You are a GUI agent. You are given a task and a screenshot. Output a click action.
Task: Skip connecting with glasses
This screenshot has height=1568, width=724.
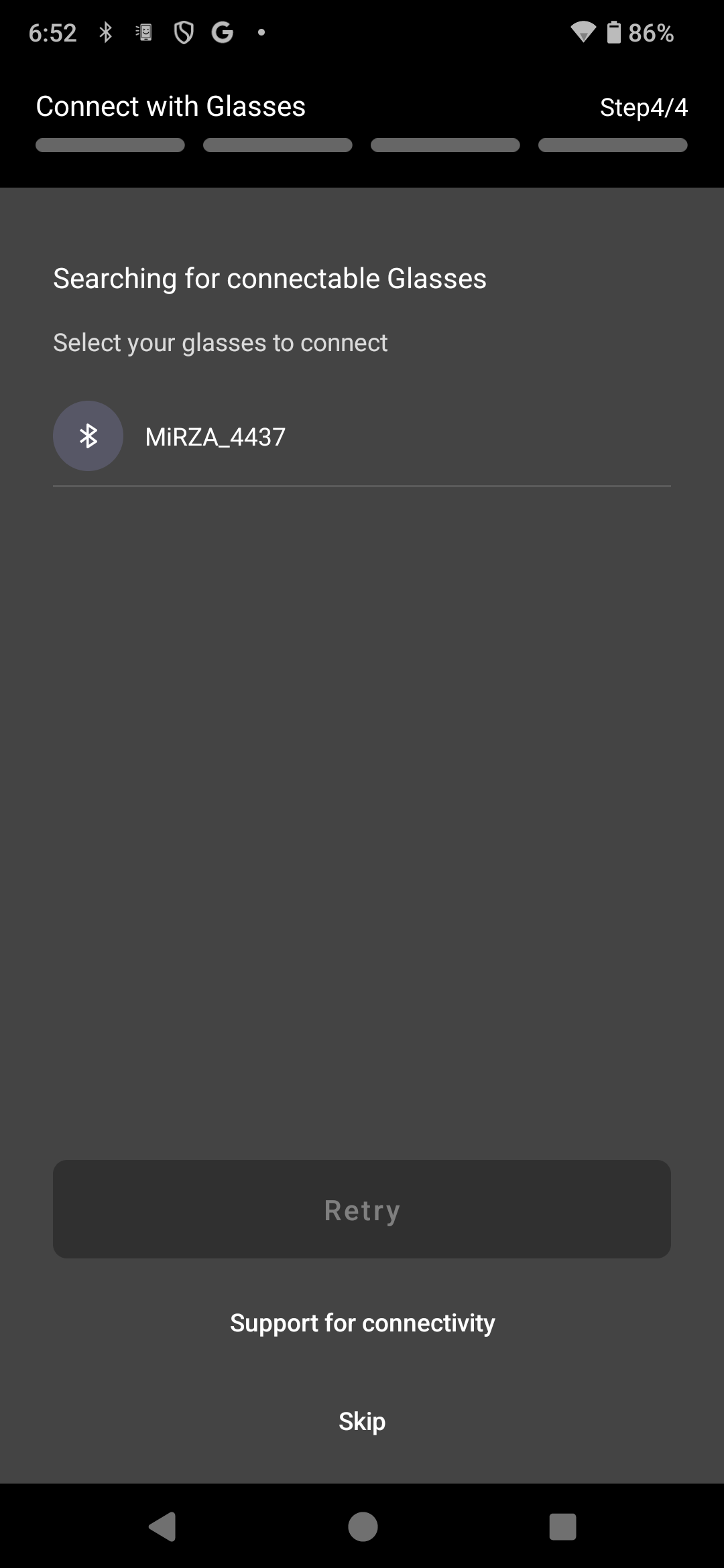click(x=362, y=1421)
